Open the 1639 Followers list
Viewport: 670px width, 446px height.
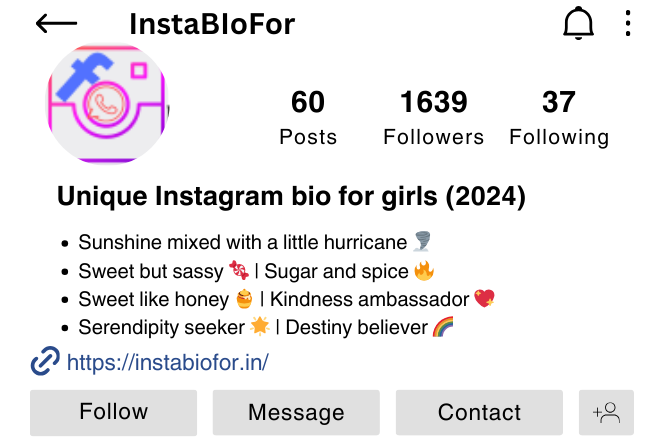[433, 118]
